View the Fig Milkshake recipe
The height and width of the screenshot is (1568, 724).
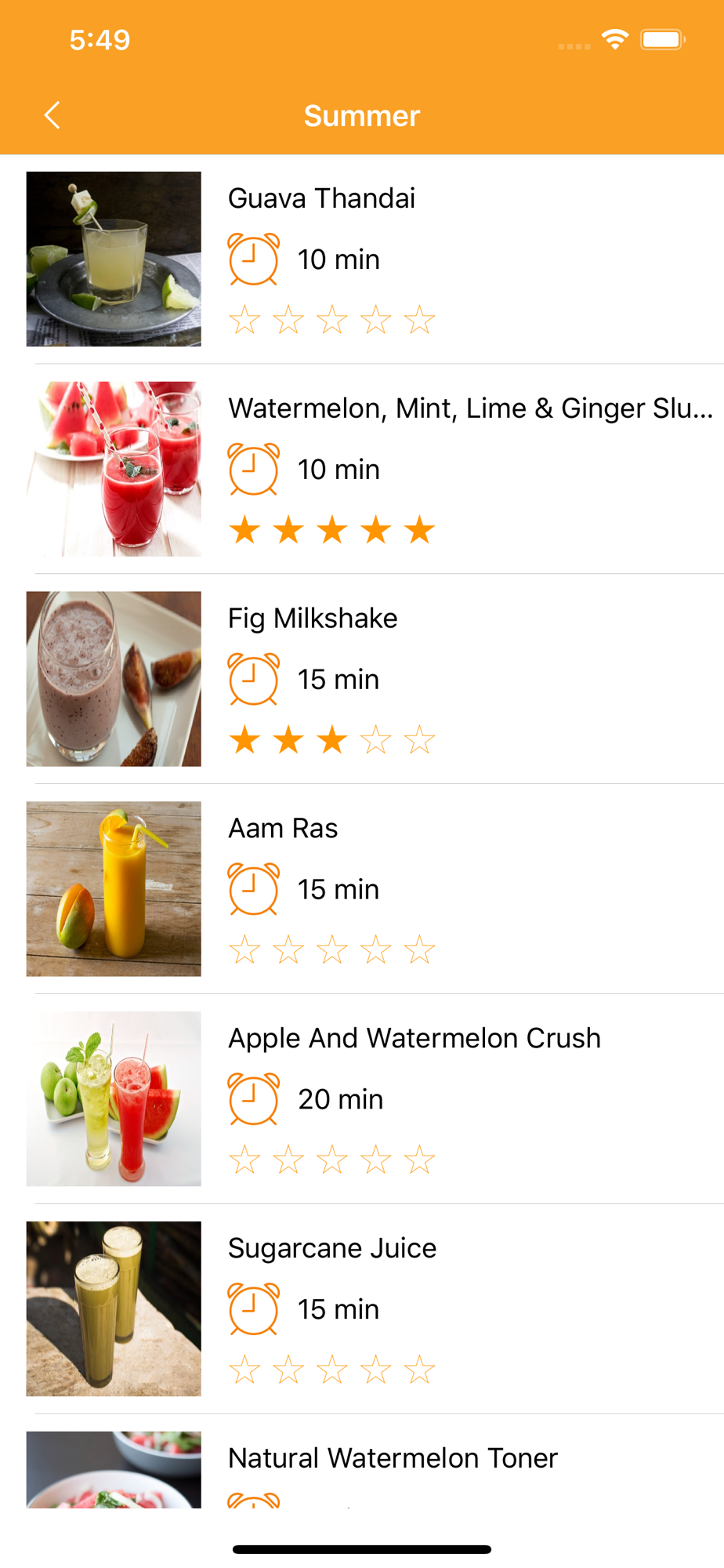362,679
